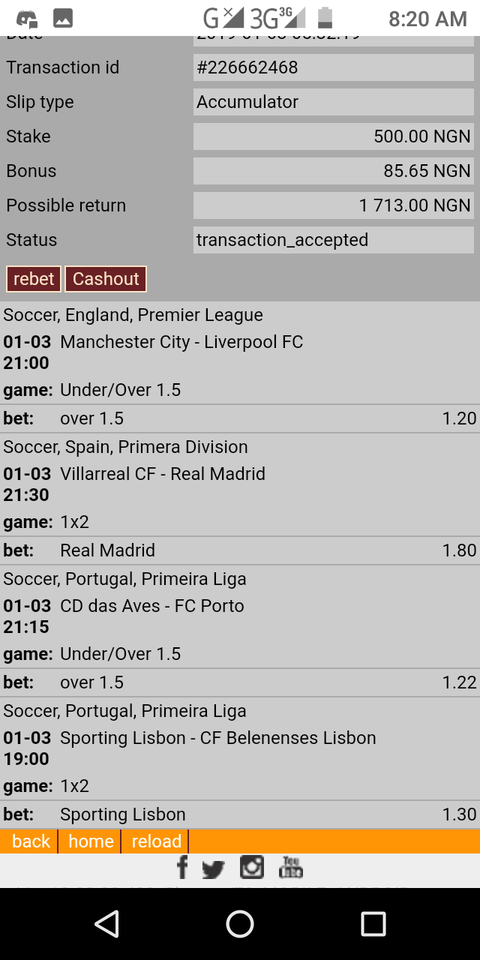Go back using the orange back link
This screenshot has width=480, height=960.
point(31,841)
